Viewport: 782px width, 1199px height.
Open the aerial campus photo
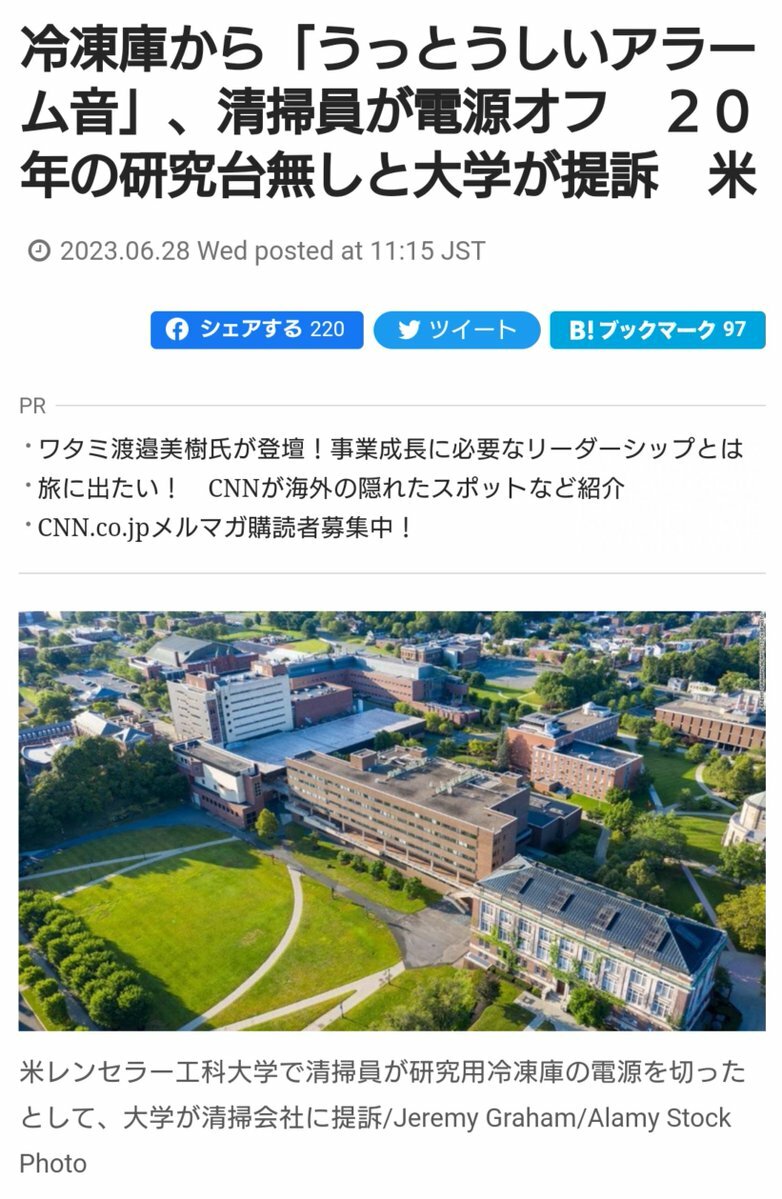click(x=391, y=820)
